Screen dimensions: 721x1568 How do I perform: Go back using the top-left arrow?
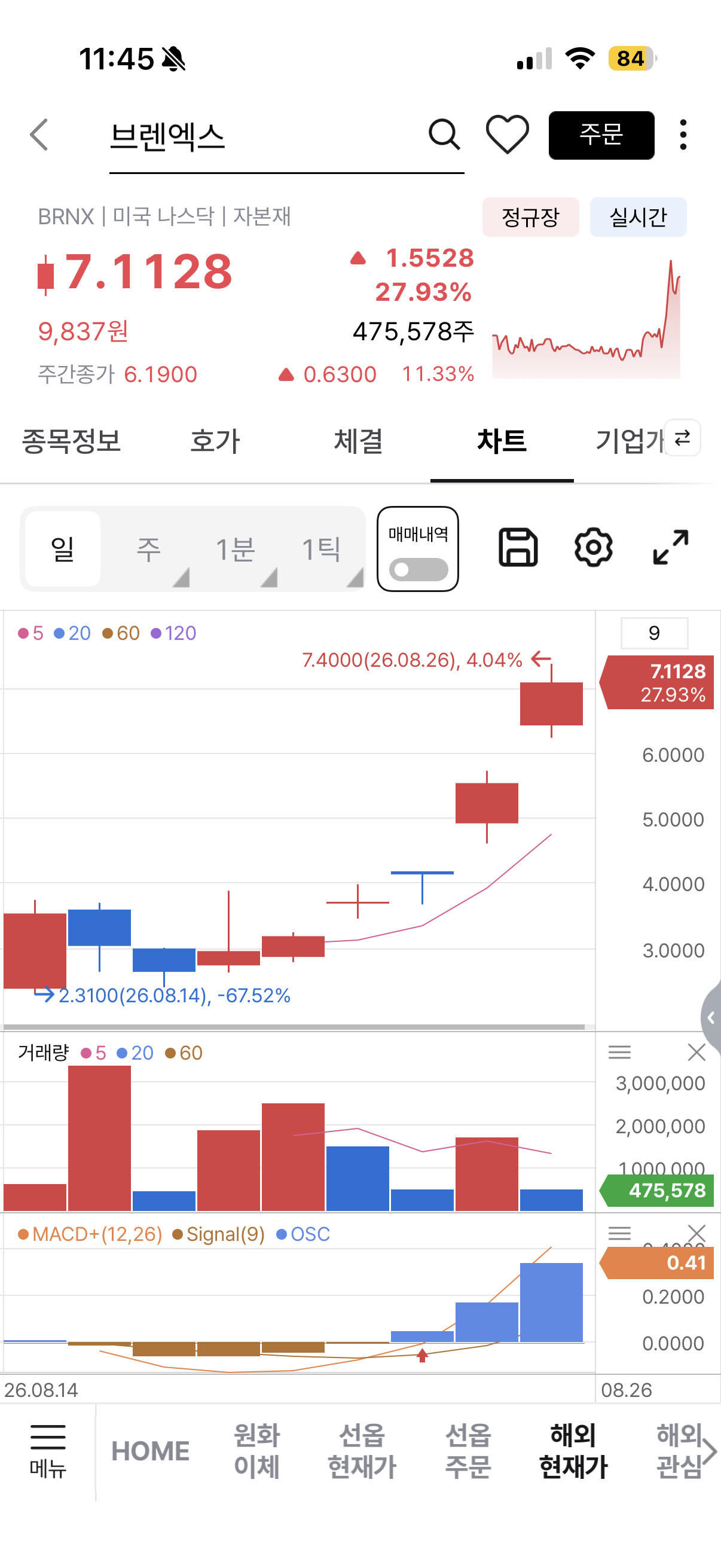click(x=39, y=135)
